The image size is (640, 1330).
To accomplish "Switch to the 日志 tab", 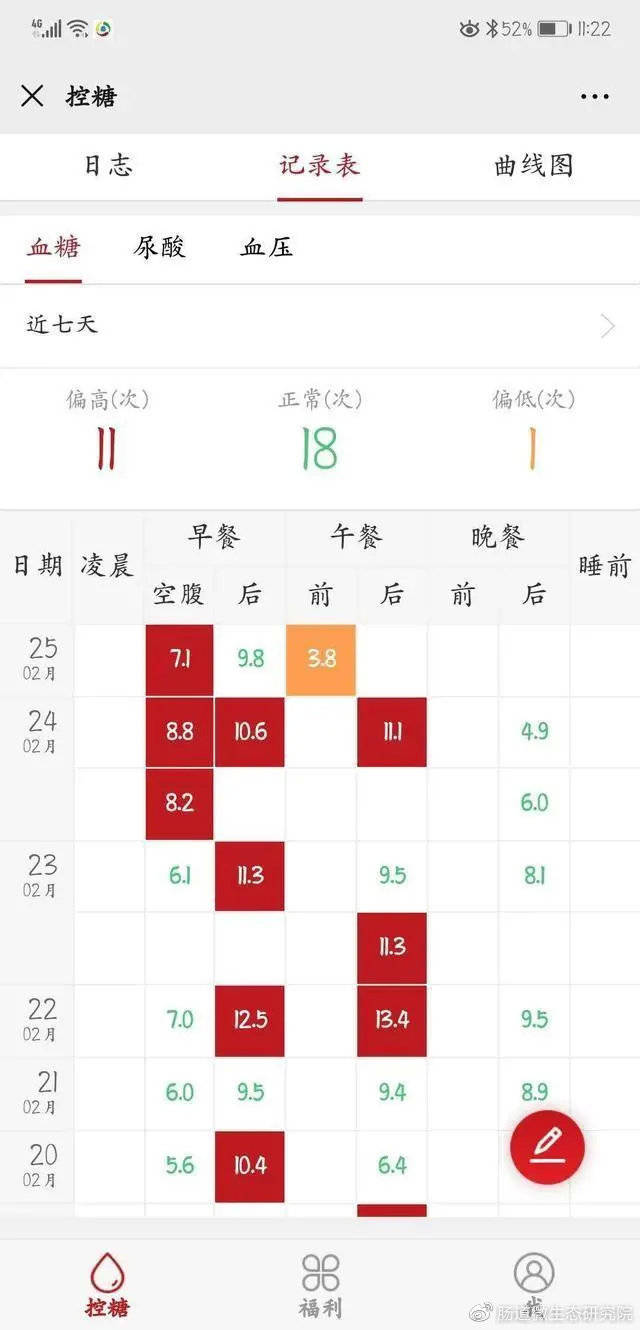I will click(108, 165).
